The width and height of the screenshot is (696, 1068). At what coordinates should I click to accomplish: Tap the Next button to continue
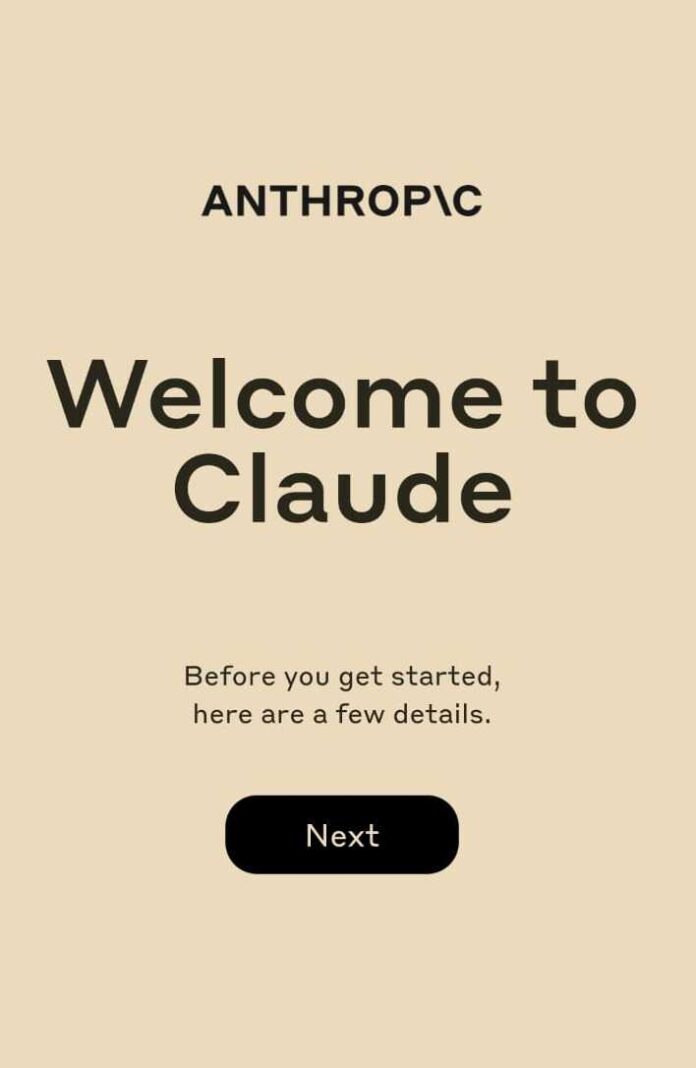pyautogui.click(x=342, y=835)
